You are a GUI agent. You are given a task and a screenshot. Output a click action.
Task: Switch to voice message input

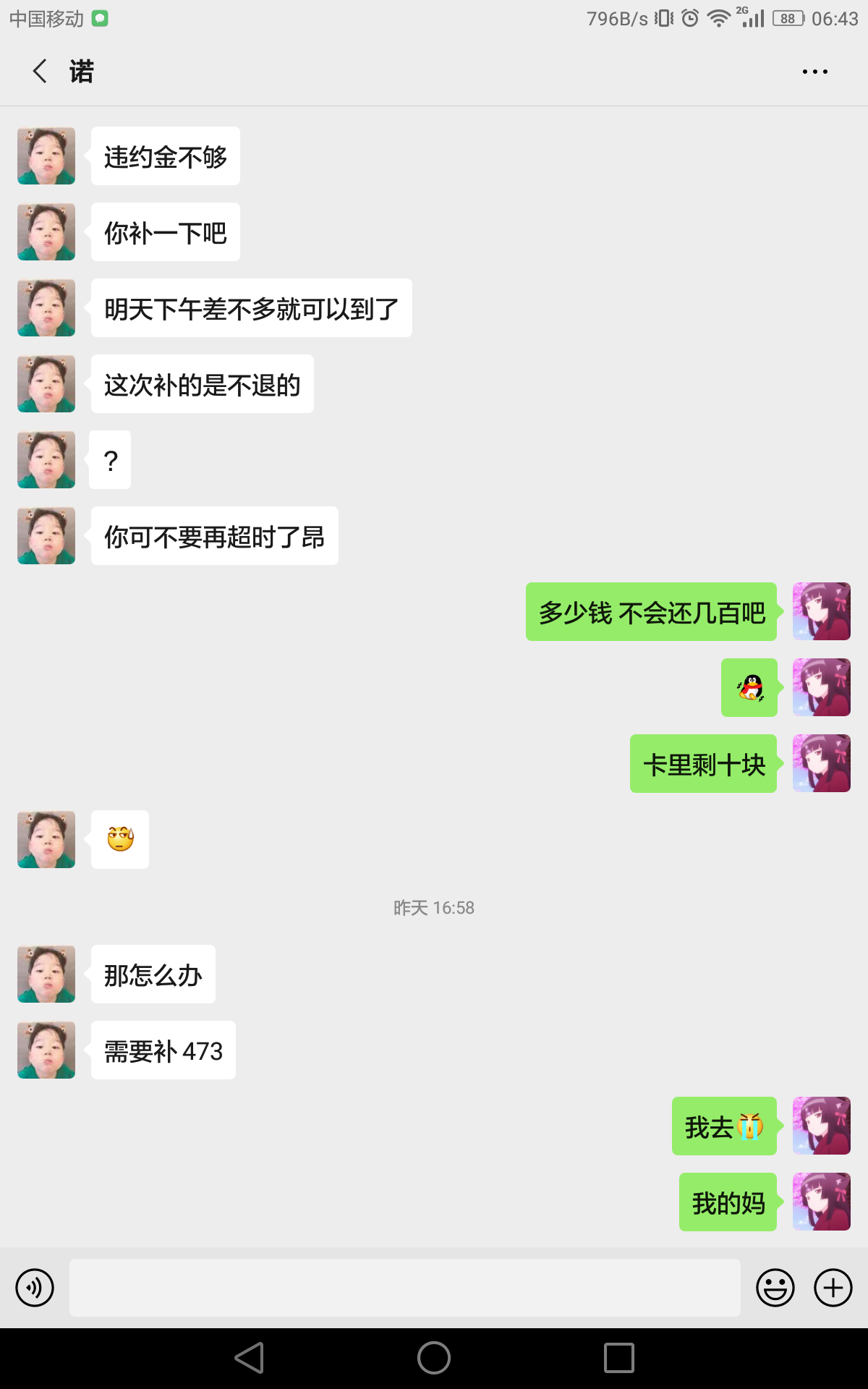(x=35, y=1288)
